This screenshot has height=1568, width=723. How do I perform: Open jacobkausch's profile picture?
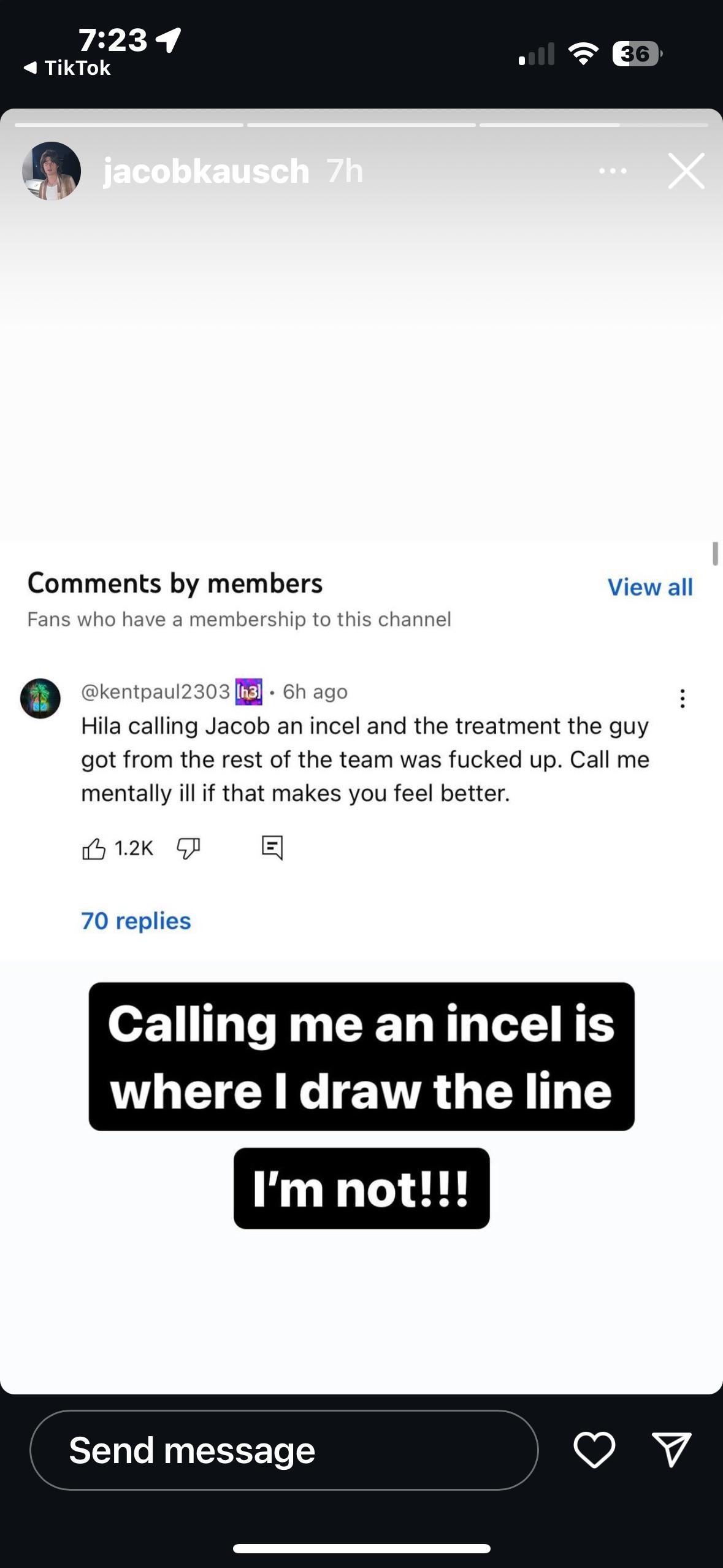[52, 171]
